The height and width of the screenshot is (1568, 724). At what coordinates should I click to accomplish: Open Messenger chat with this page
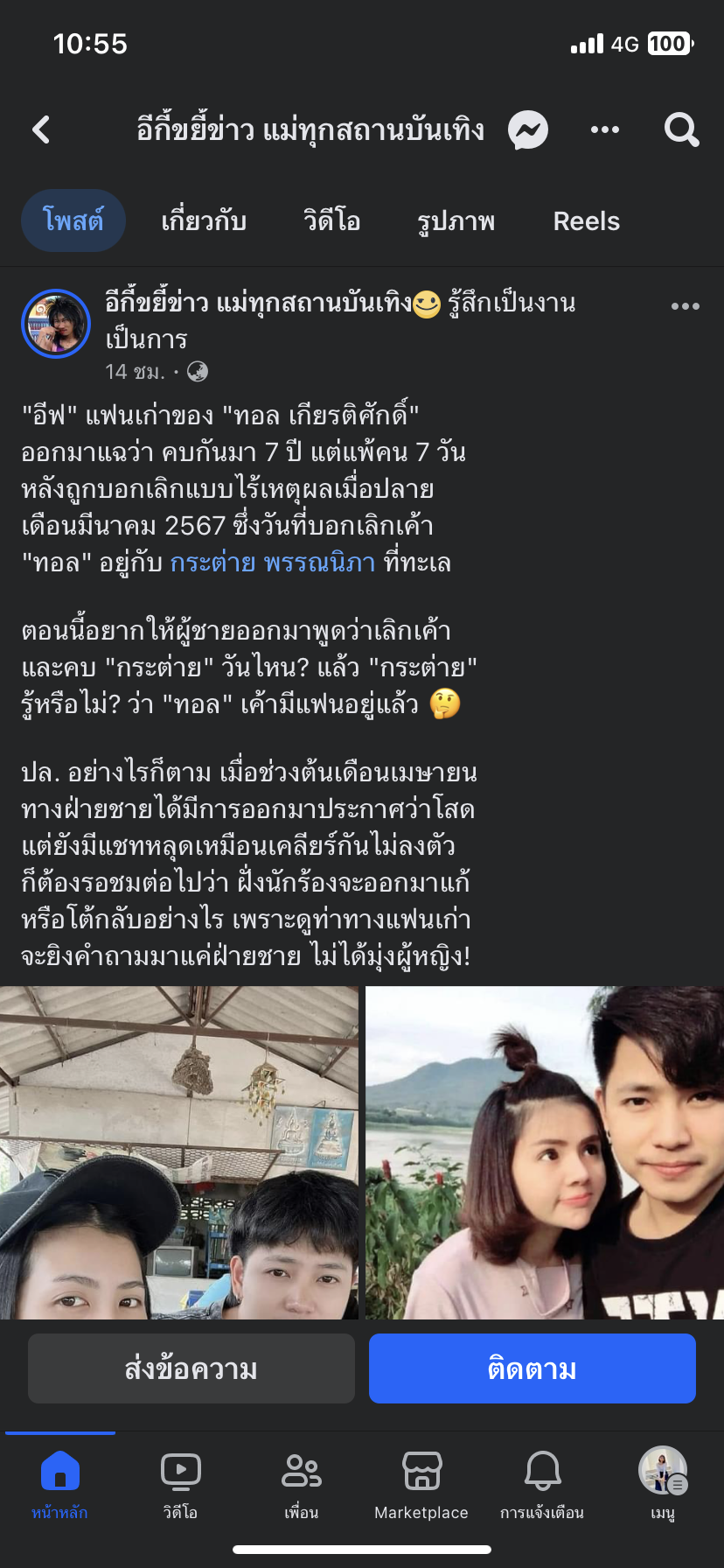coord(528,130)
